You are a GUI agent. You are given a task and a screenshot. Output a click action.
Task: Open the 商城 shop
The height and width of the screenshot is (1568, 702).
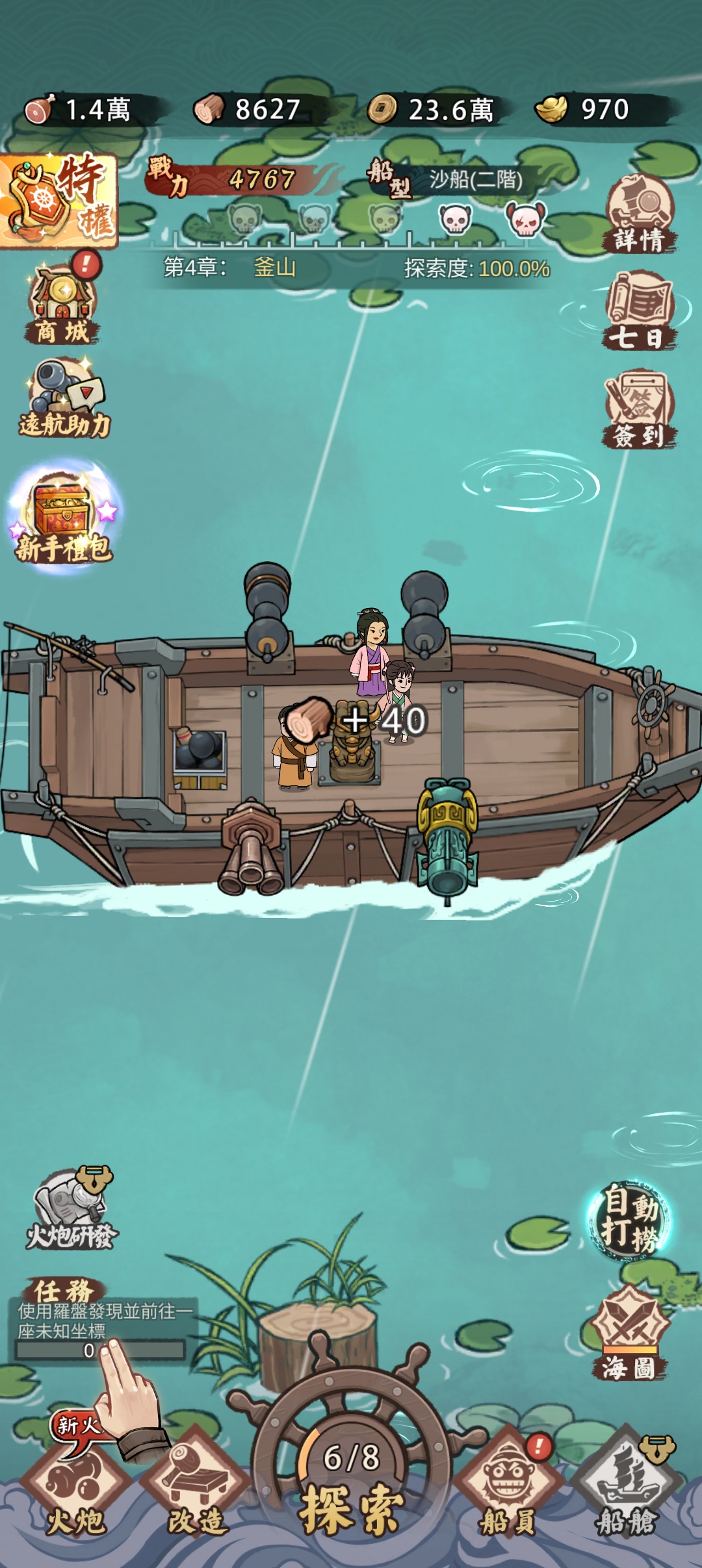coord(63,305)
